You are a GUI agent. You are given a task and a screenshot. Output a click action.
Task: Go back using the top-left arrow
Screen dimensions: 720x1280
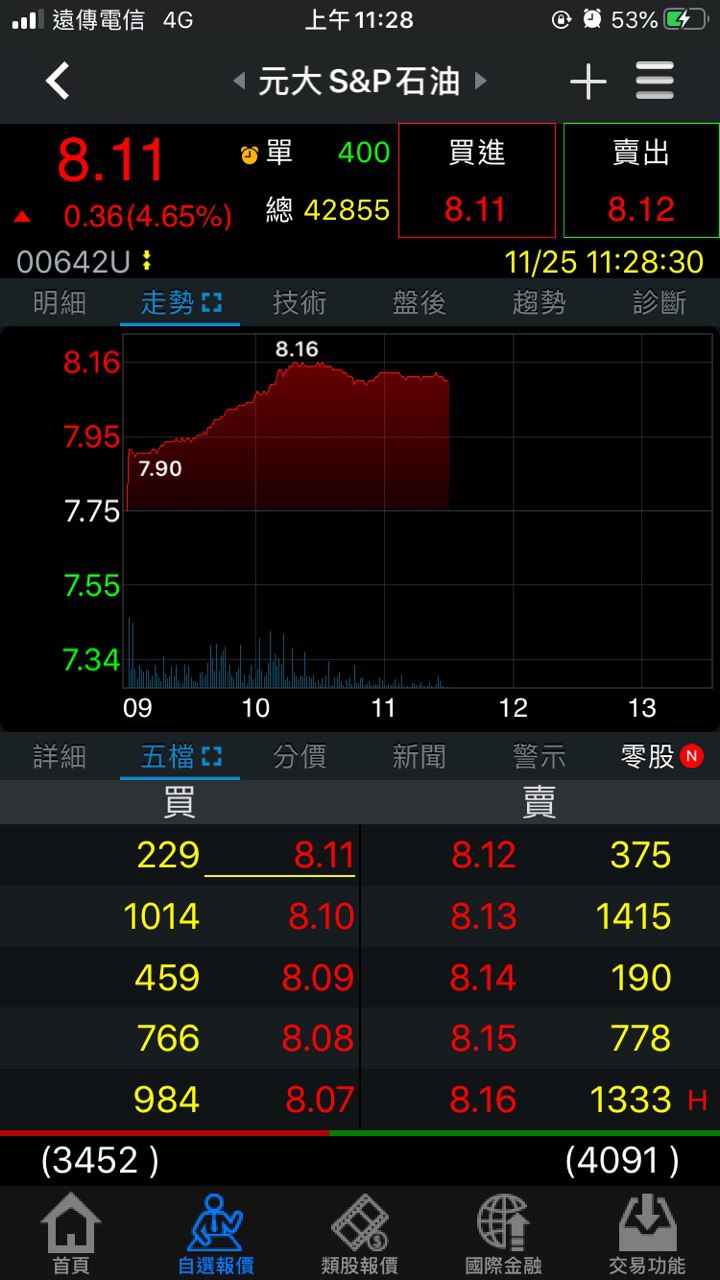coord(58,81)
